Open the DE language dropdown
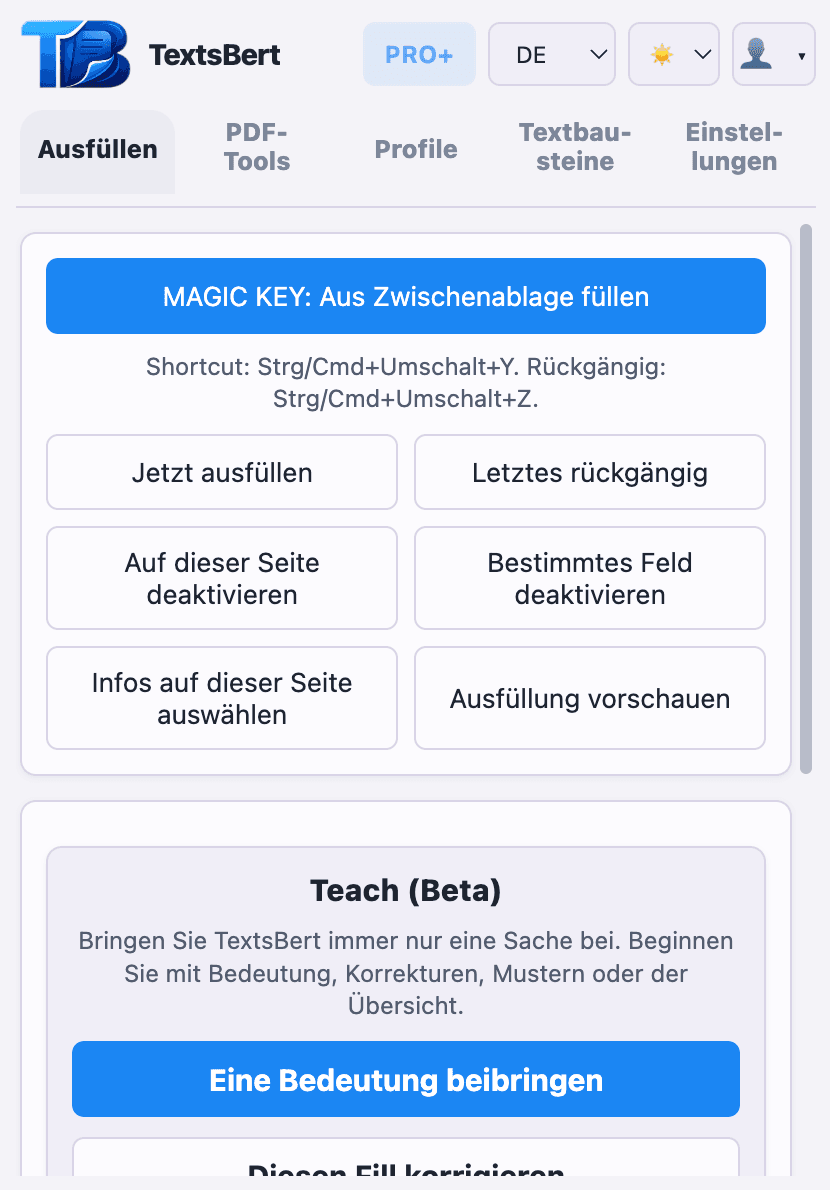Screen dimensions: 830x1190 pos(551,53)
